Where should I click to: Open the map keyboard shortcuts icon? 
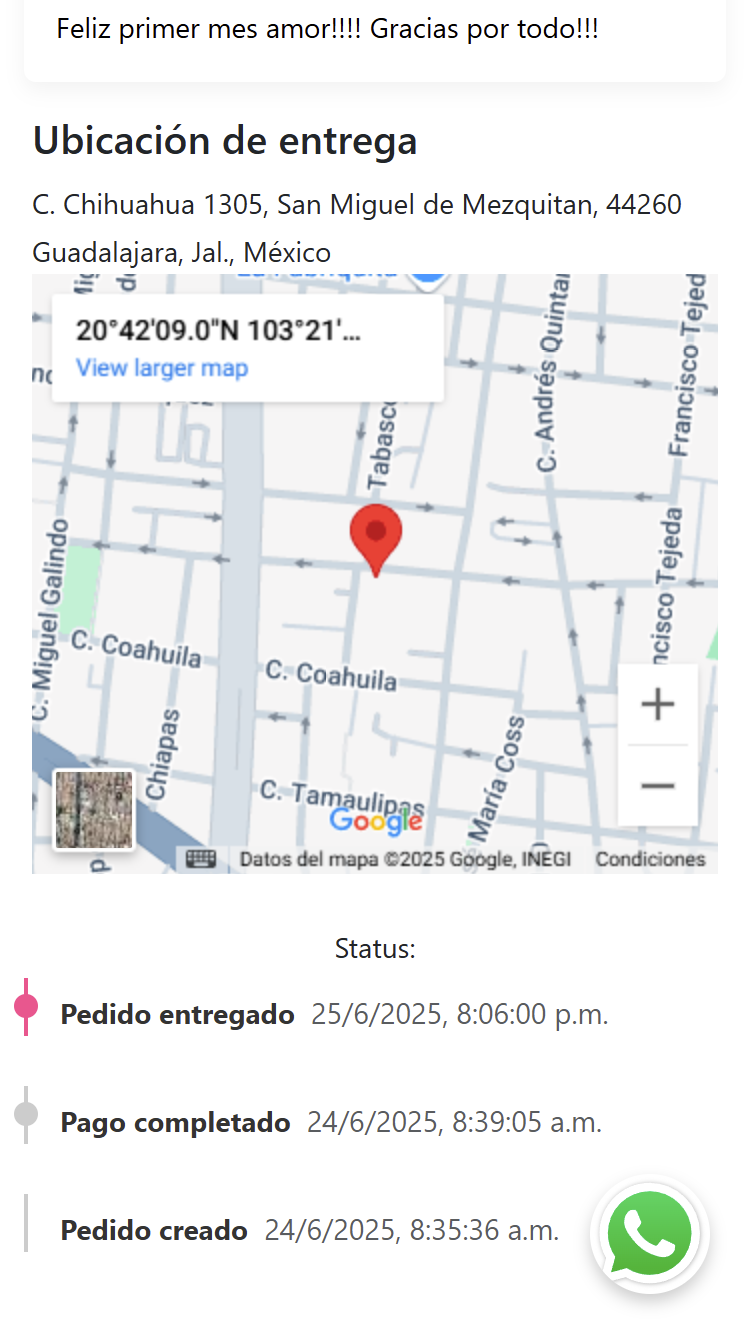pyautogui.click(x=201, y=859)
